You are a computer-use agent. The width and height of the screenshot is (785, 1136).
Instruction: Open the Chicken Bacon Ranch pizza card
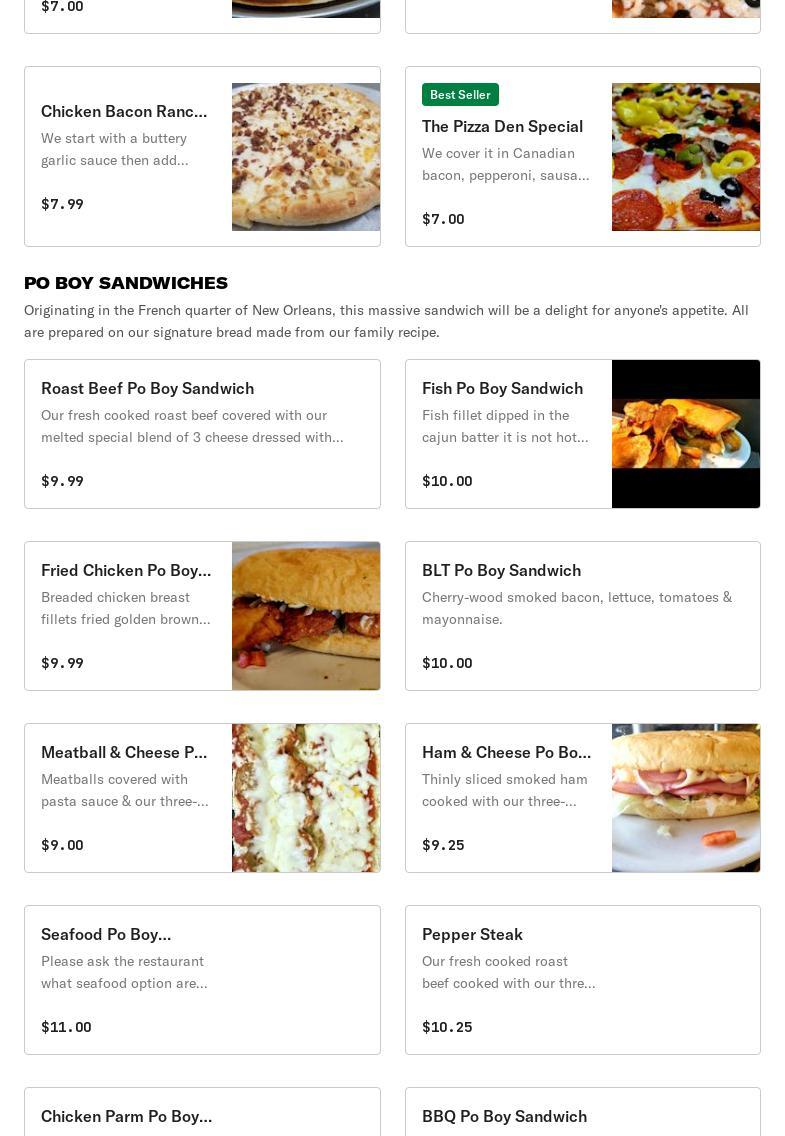click(x=202, y=157)
